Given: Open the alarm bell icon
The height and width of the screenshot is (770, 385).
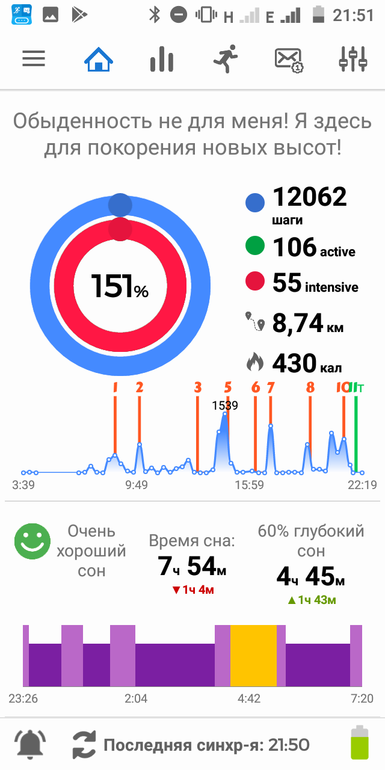Looking at the screenshot, I should click(30, 745).
